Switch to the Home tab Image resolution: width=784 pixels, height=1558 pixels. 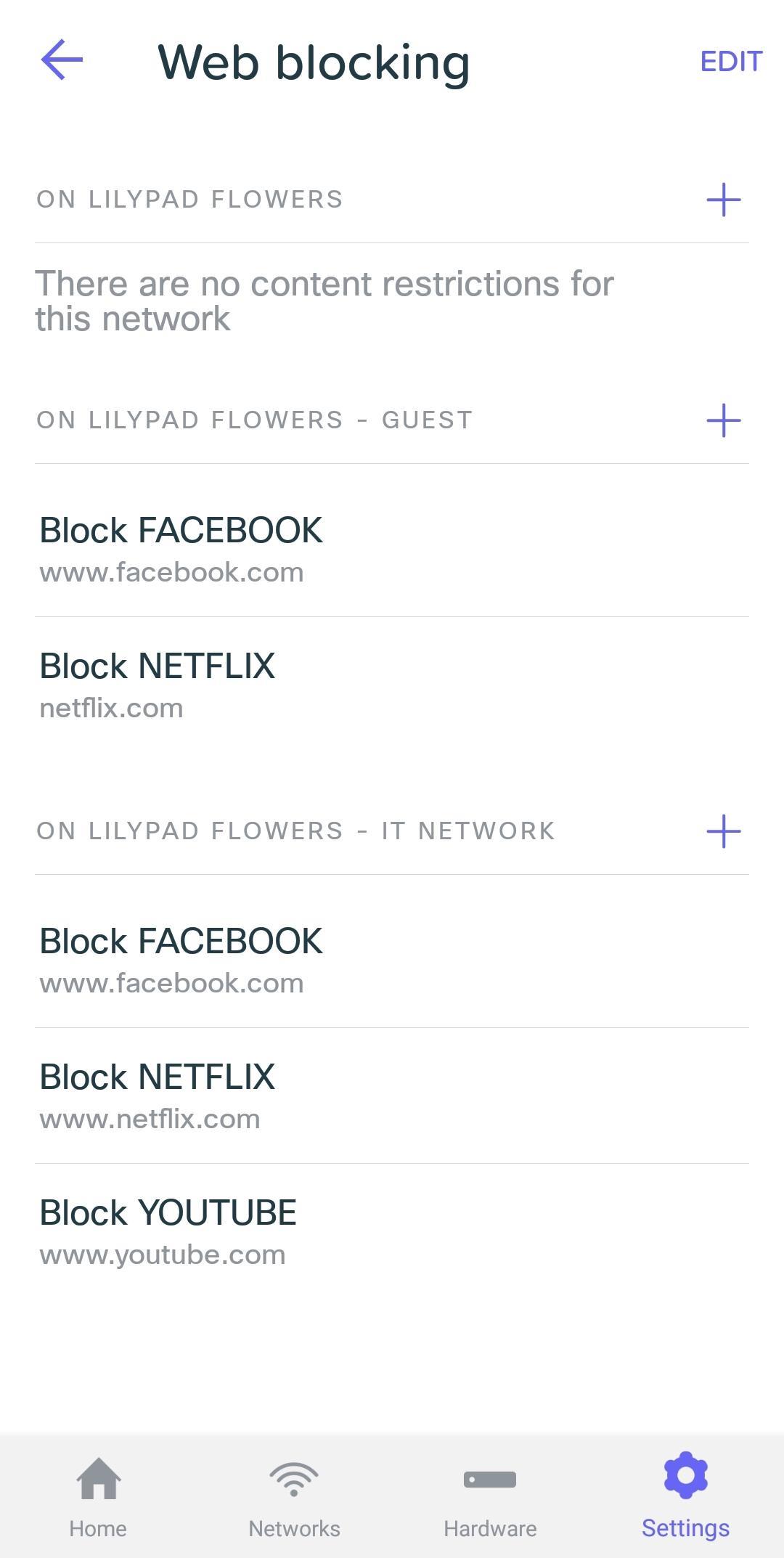pyautogui.click(x=98, y=1497)
